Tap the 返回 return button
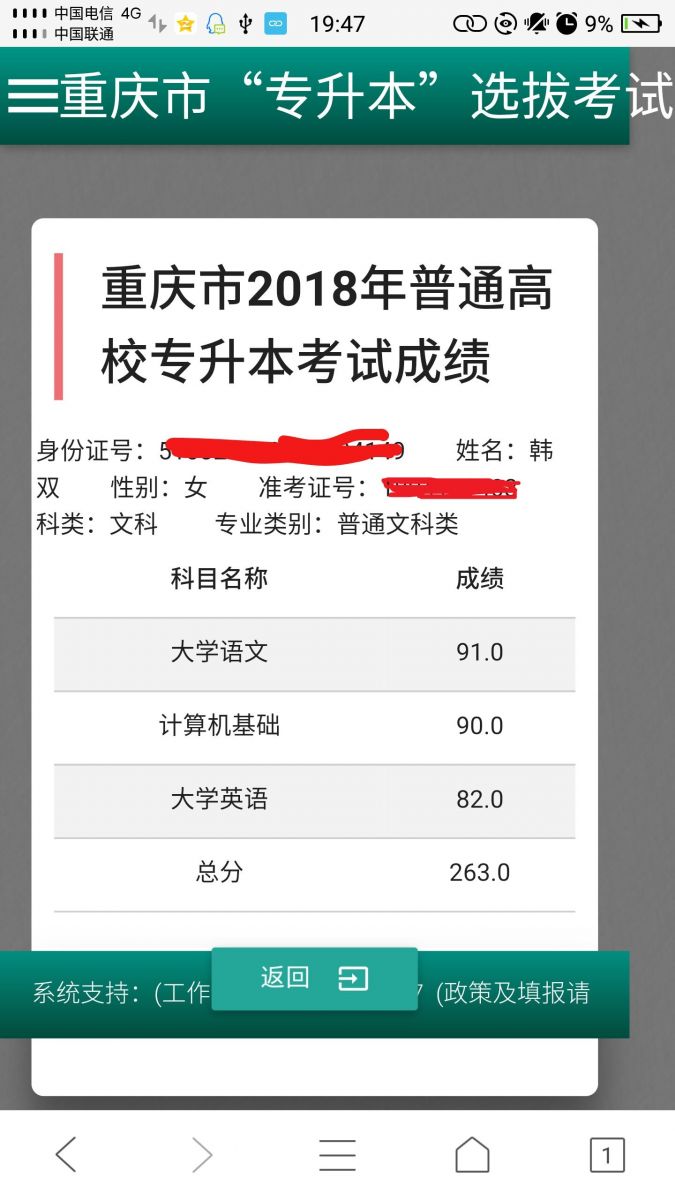Image resolution: width=675 pixels, height=1200 pixels. [x=314, y=978]
